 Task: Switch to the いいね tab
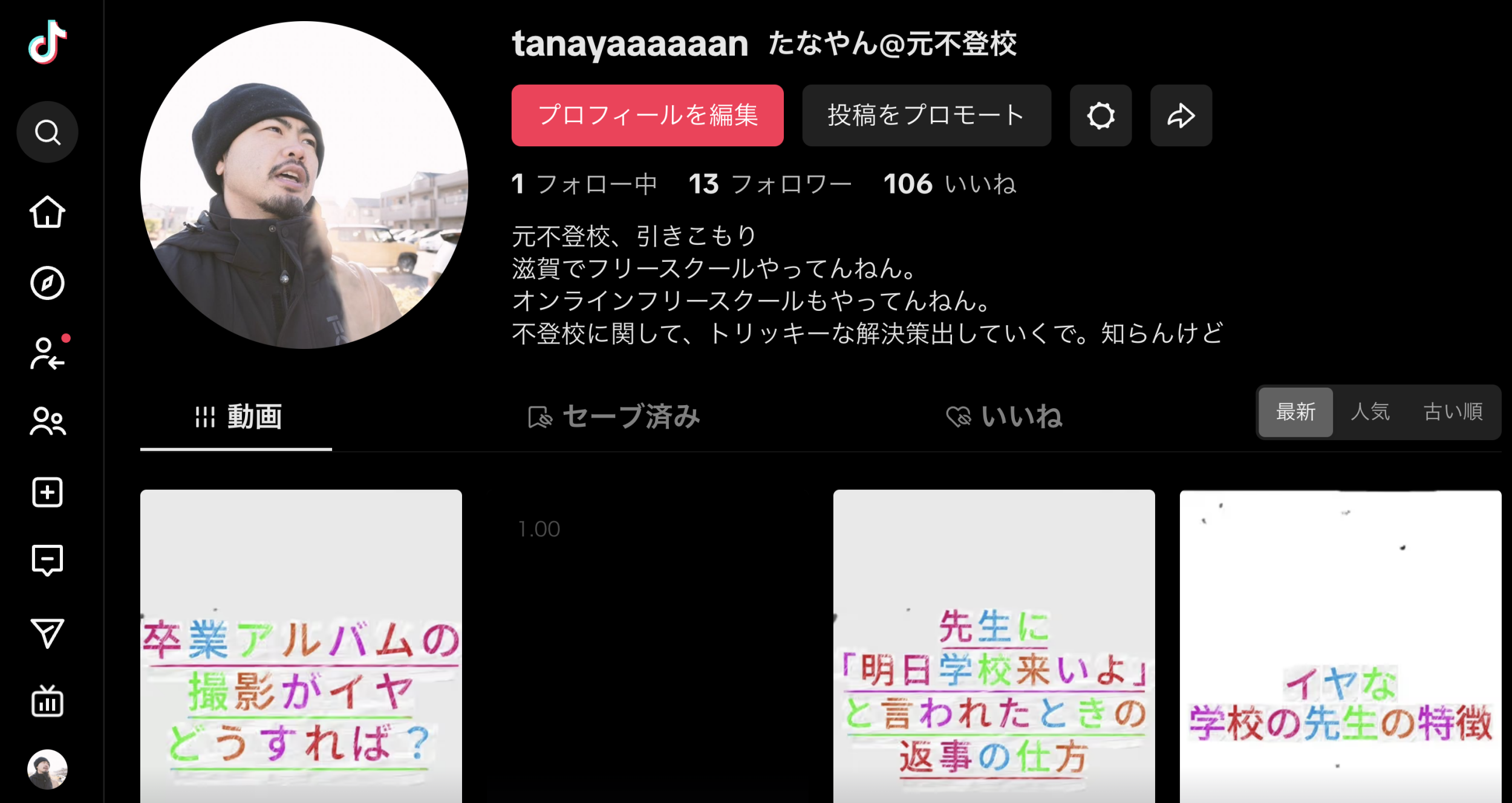1004,417
